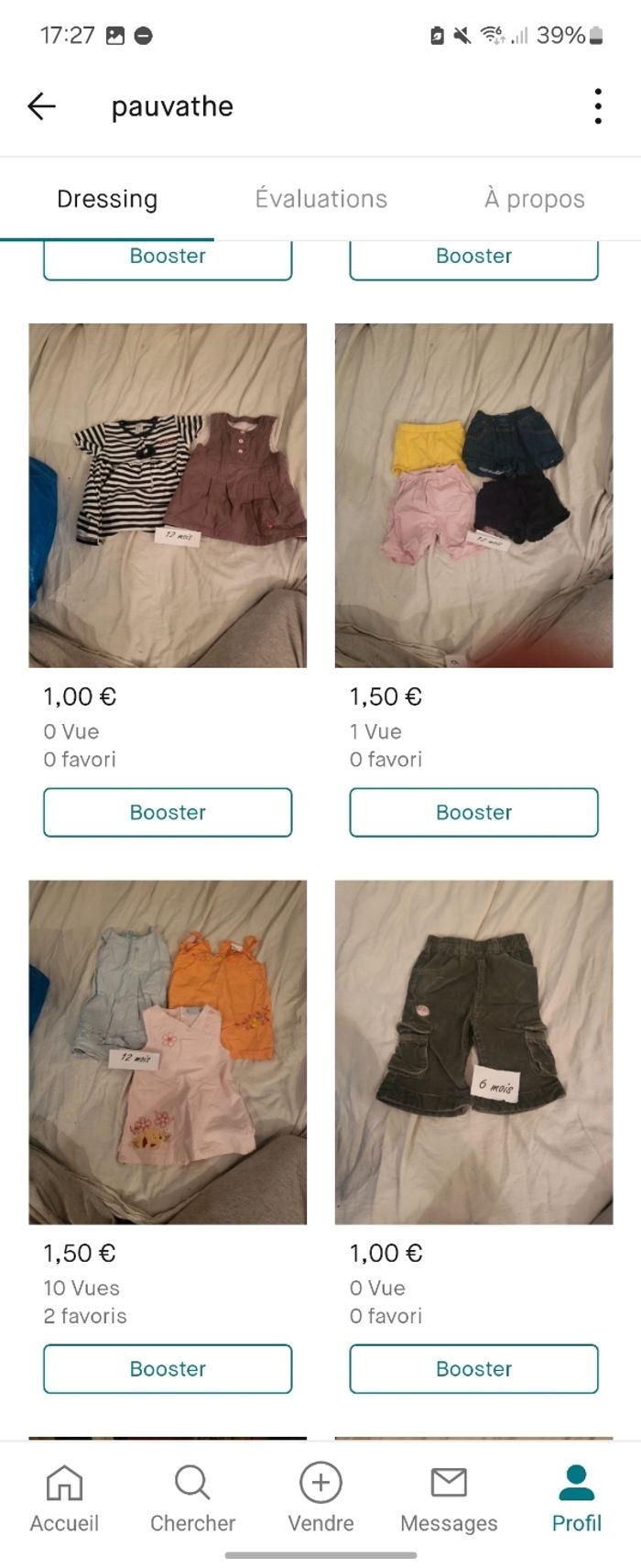Image resolution: width=641 pixels, height=1568 pixels.
Task: Go to the Accueil home tab
Action: (64, 1498)
